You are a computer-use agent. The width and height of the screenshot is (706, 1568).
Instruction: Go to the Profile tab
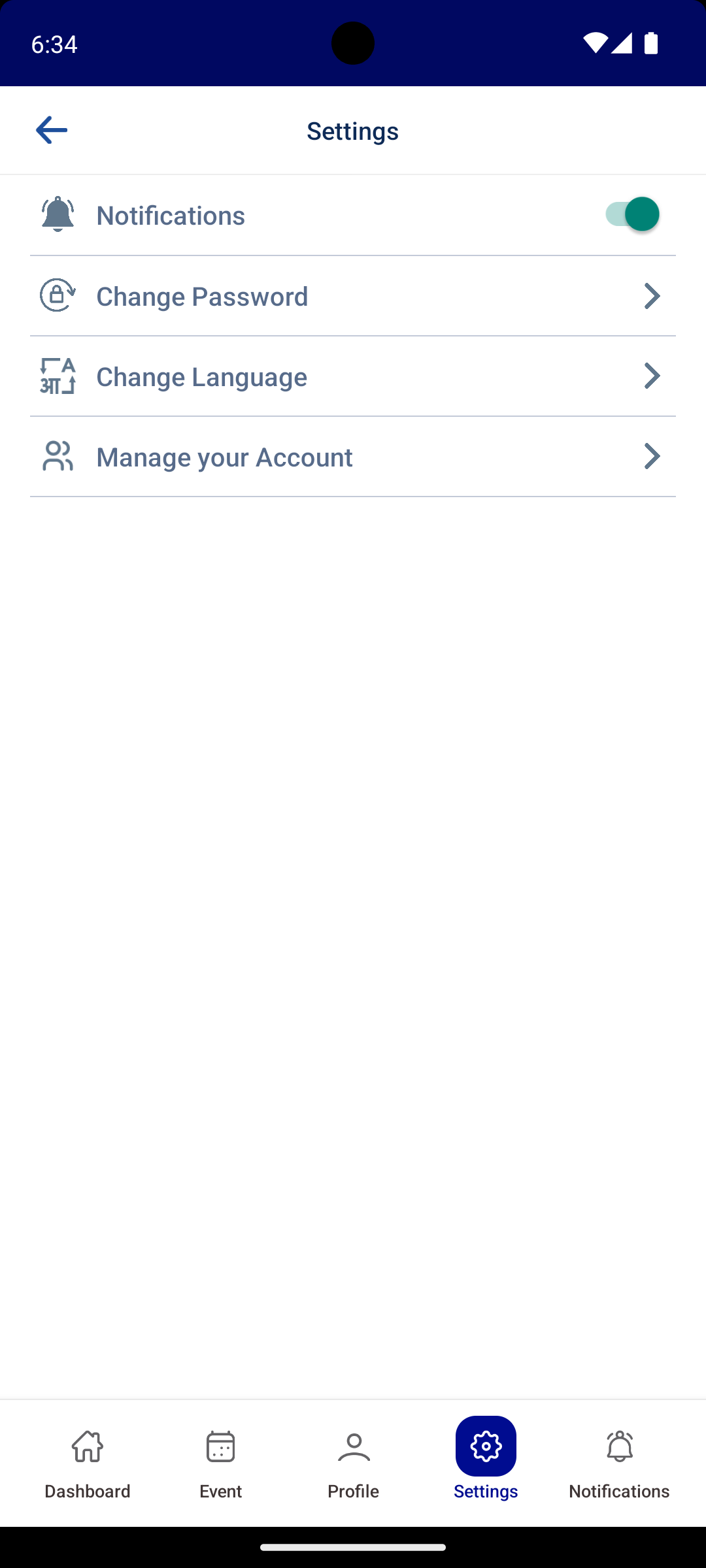click(353, 1463)
